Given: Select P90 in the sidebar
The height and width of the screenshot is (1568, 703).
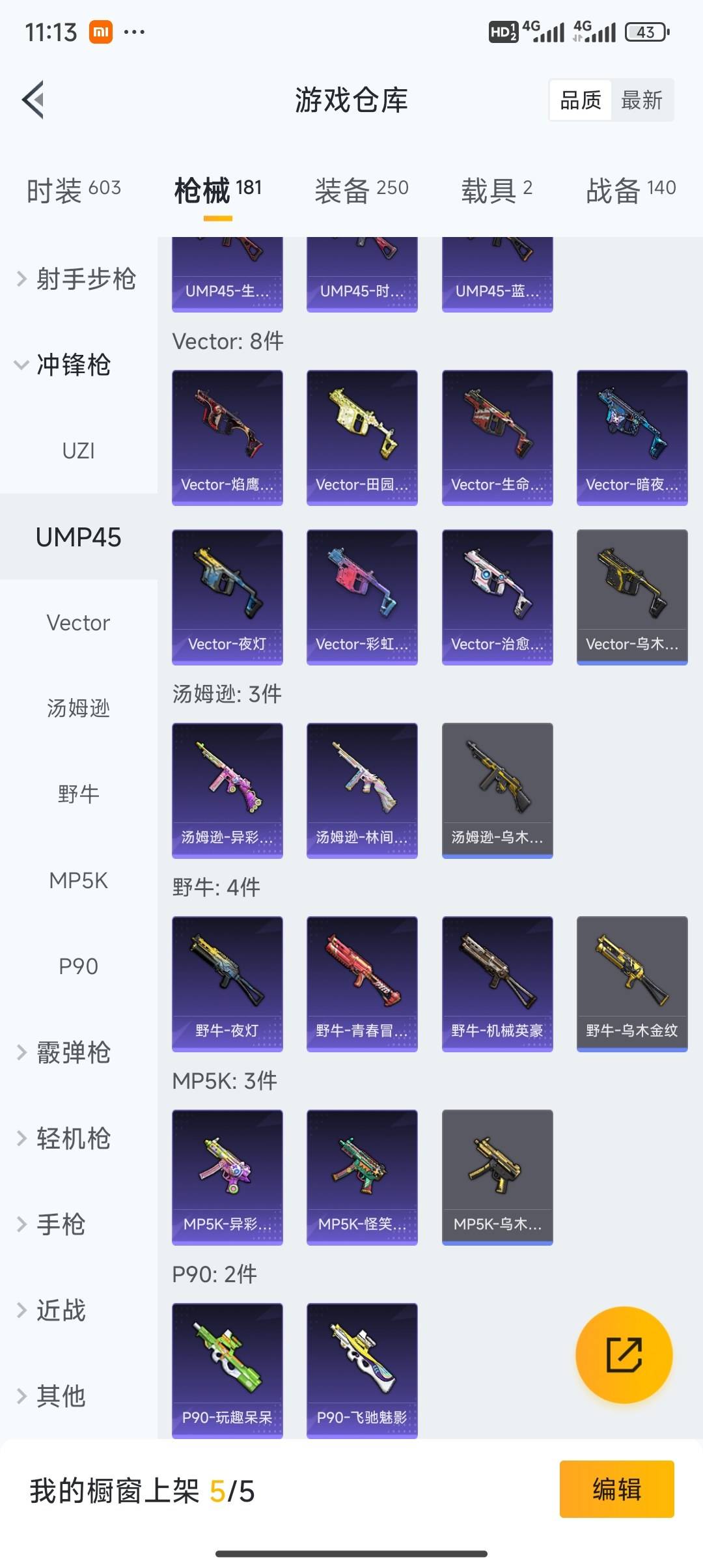Looking at the screenshot, I should 78,966.
